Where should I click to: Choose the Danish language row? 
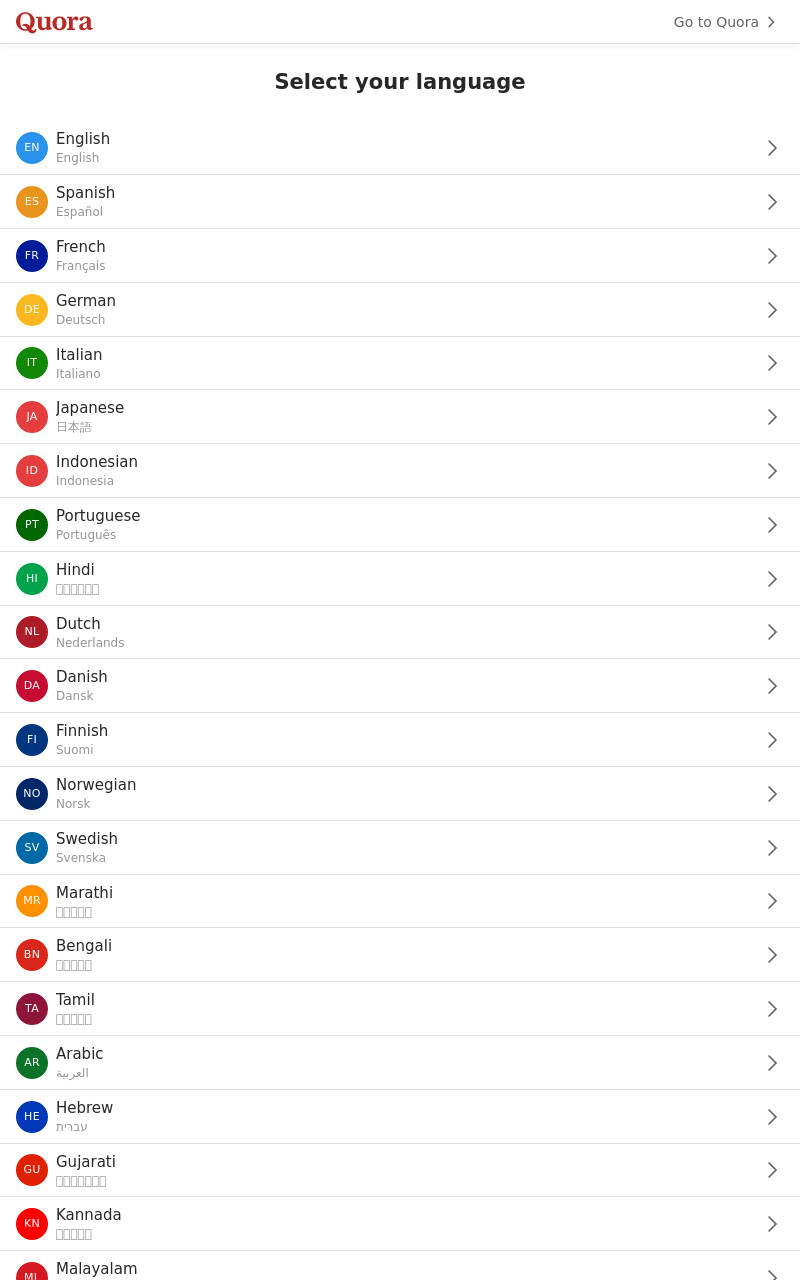coord(400,686)
